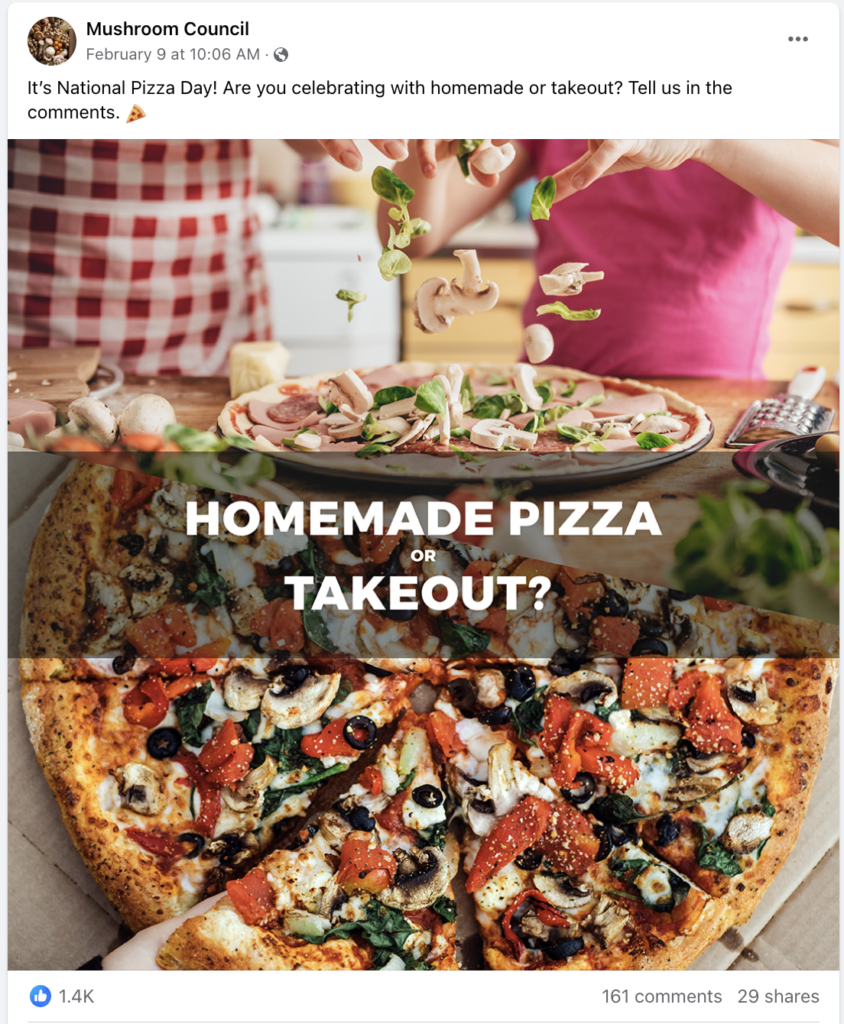The height and width of the screenshot is (1024, 844).
Task: Open the Mushroom Council page name
Action: coord(167,29)
